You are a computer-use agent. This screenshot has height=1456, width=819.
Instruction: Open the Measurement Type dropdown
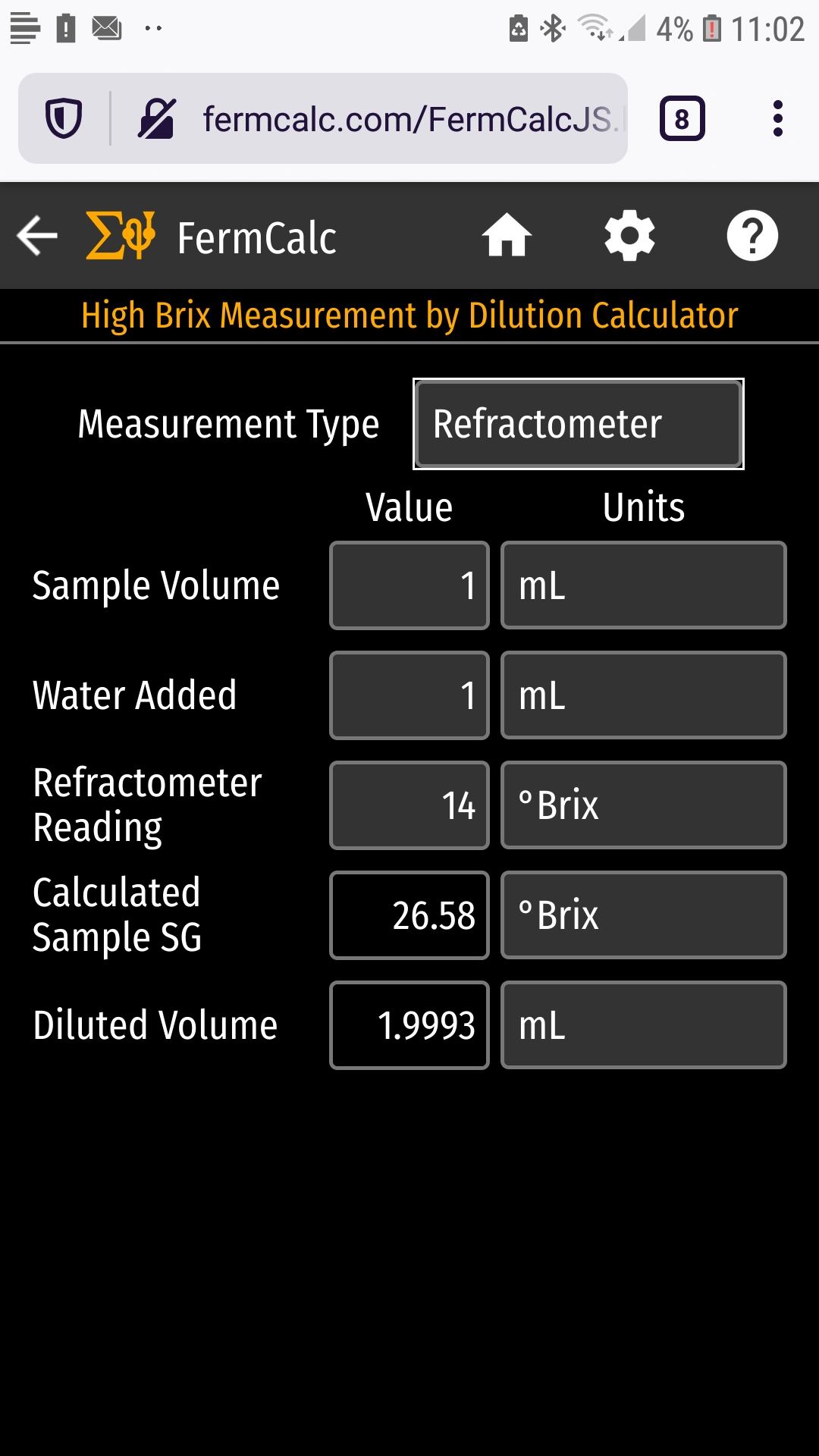(x=578, y=424)
